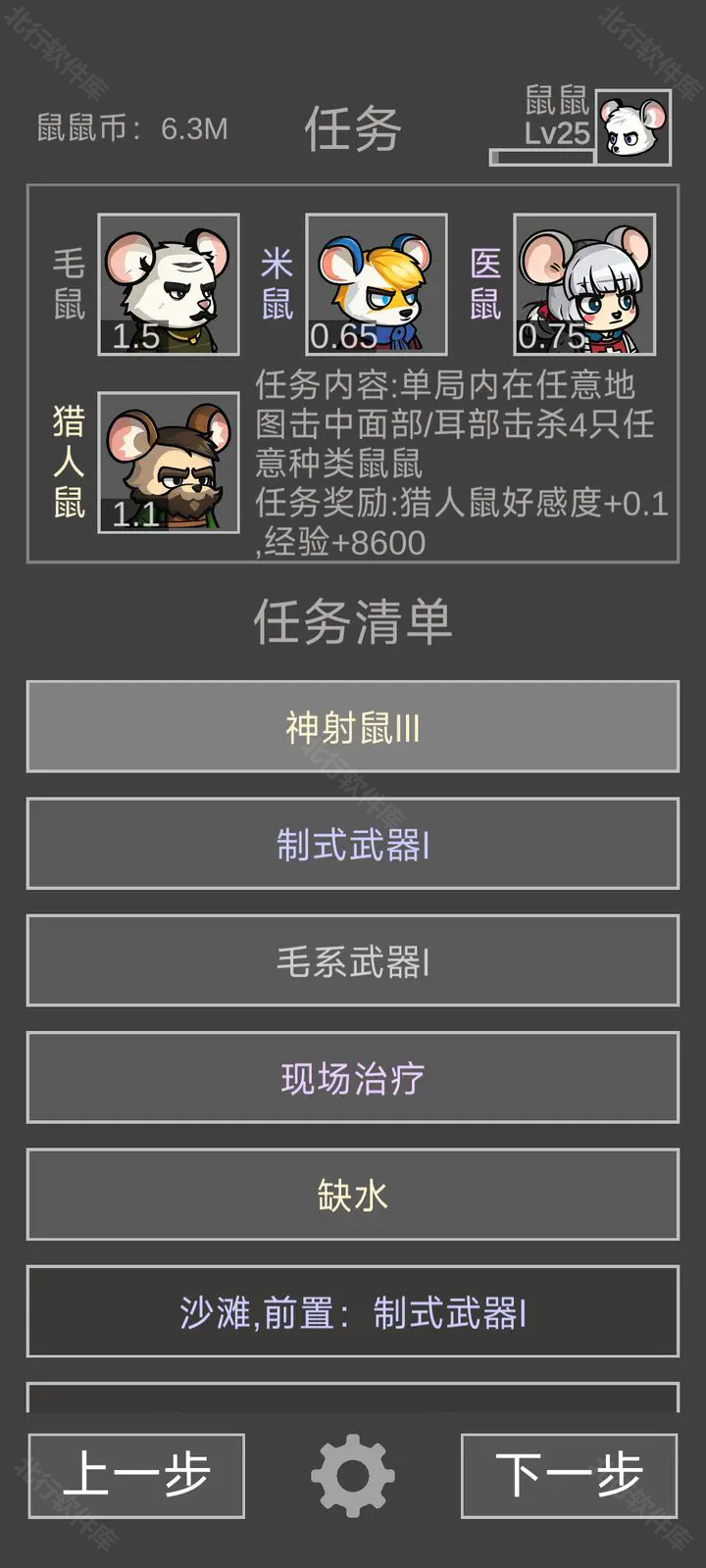Viewport: 706px width, 1568px height.
Task: Proceed with 下一步 button
Action: 569,1475
